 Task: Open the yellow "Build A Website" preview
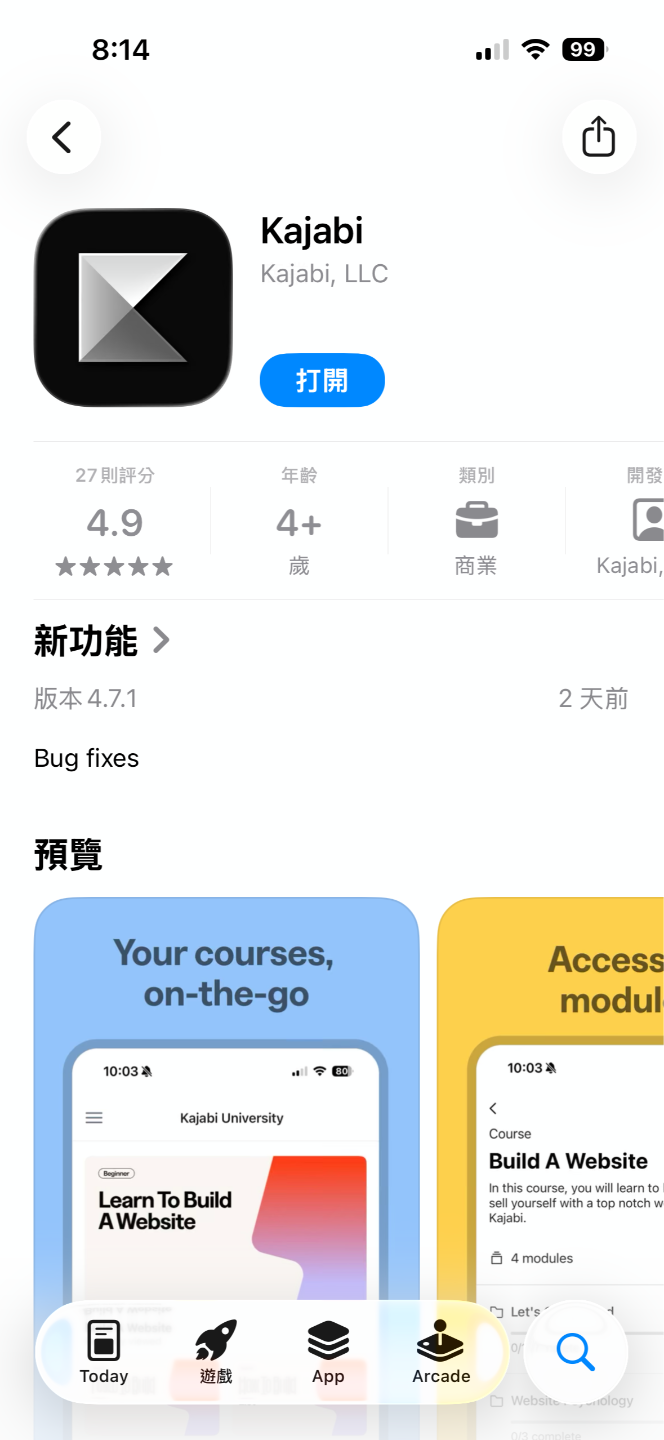551,1100
